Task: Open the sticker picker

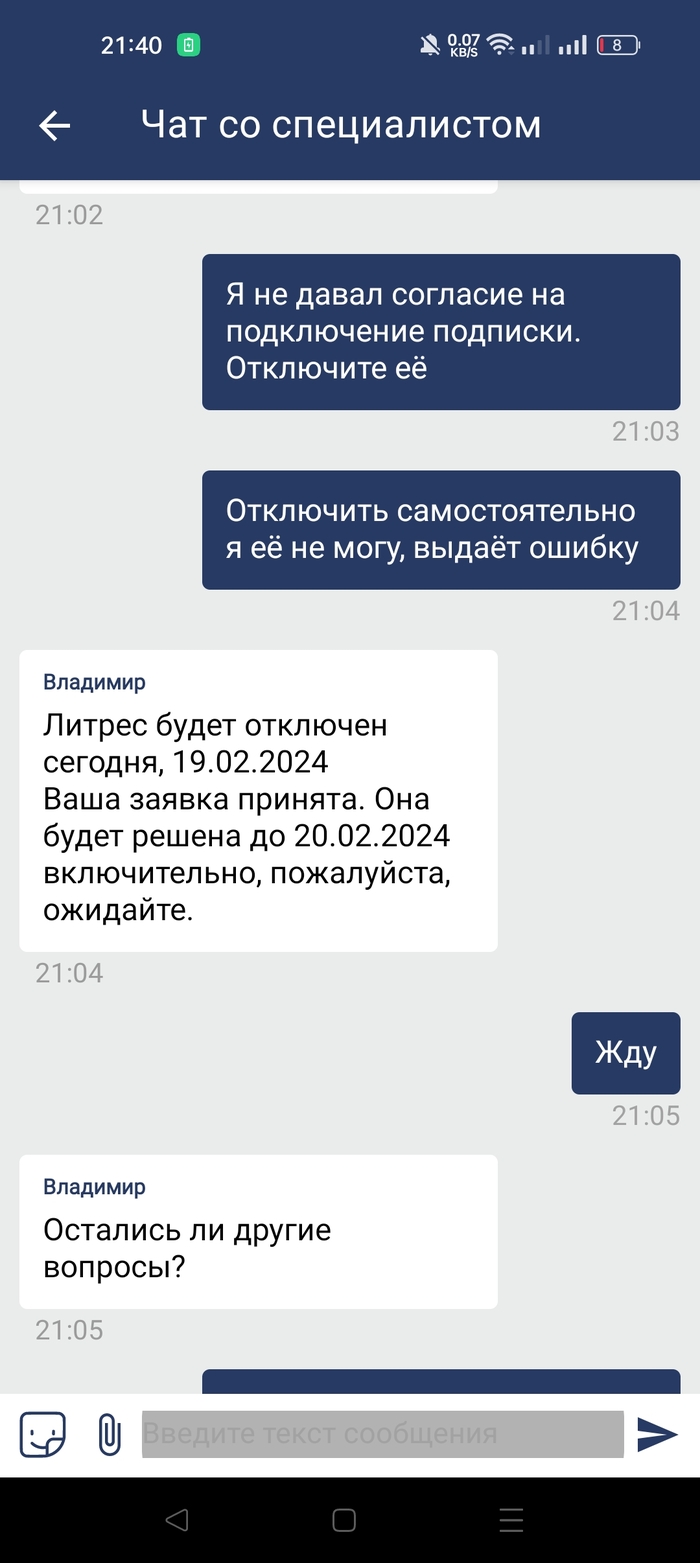Action: [x=43, y=1434]
